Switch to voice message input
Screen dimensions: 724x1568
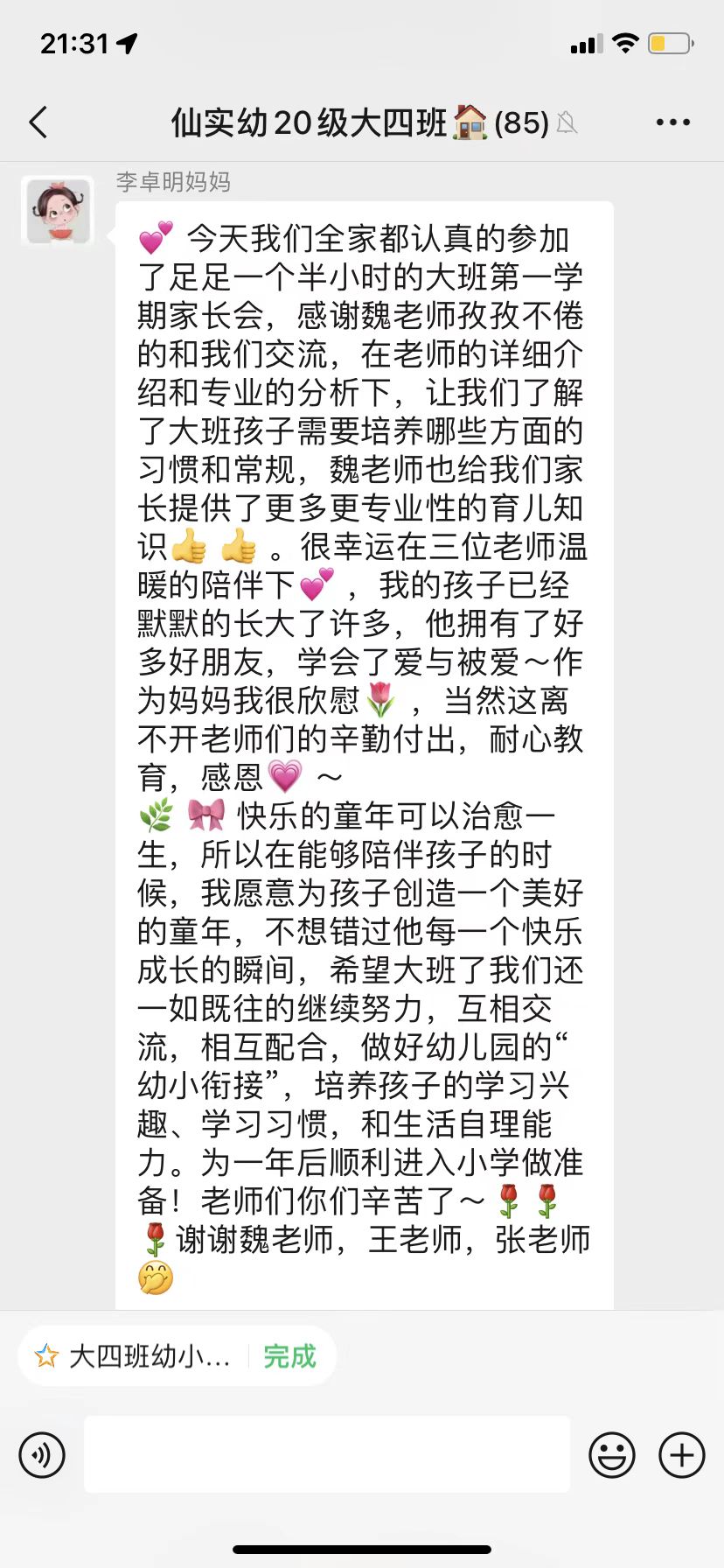[x=42, y=1455]
